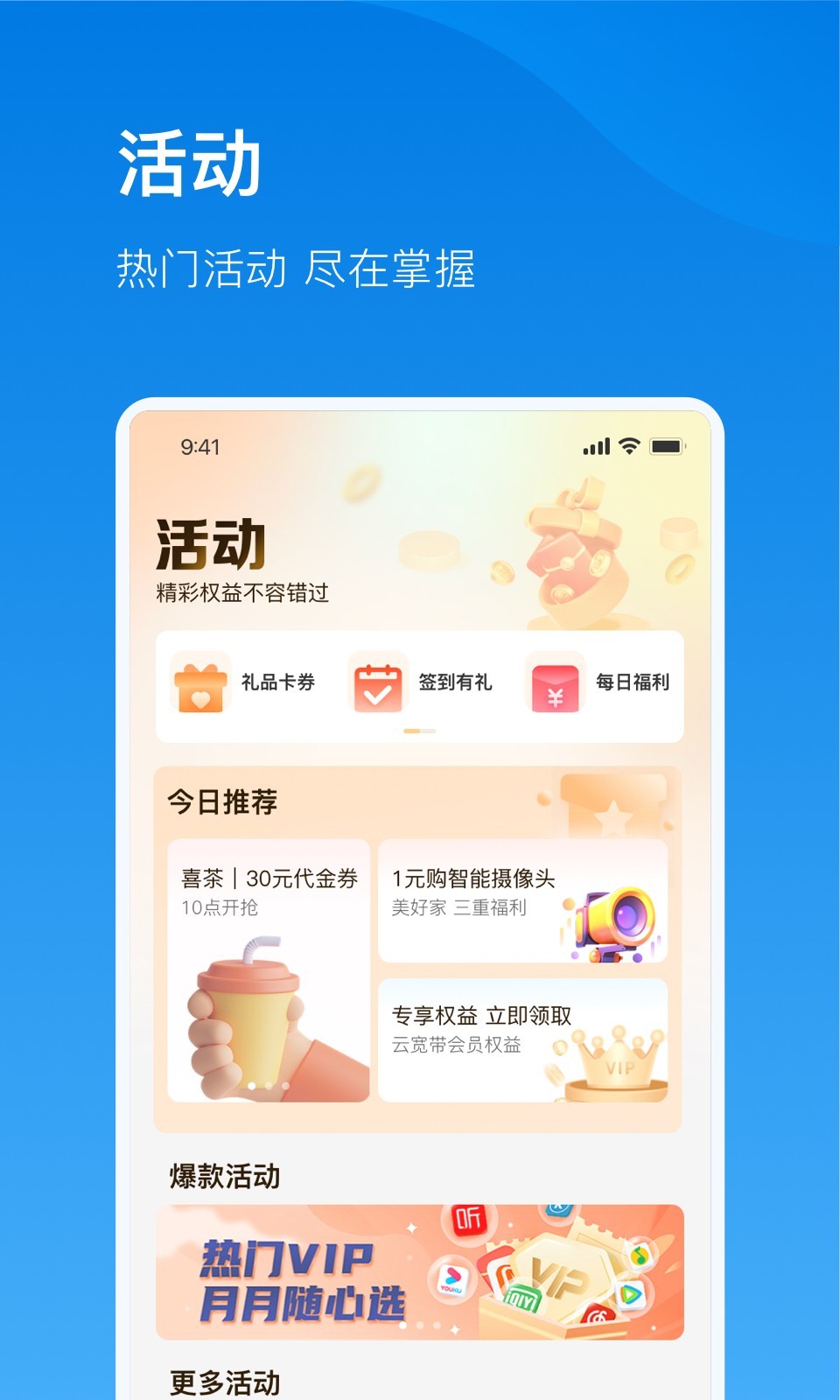
Task: Tap the second dot under the 喜茶 card
Action: tap(269, 1085)
